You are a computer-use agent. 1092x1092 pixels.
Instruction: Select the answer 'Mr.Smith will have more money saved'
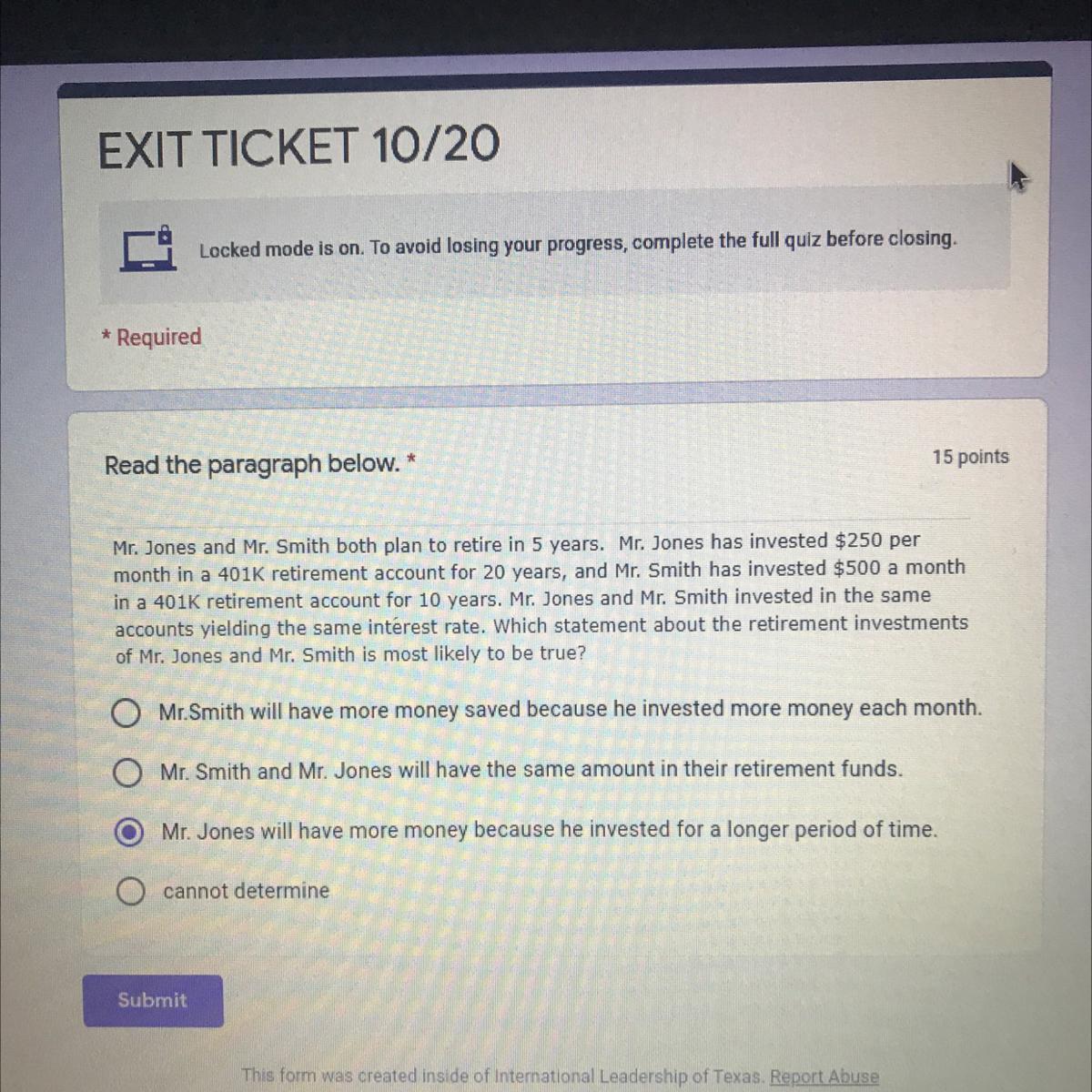pyautogui.click(x=126, y=714)
